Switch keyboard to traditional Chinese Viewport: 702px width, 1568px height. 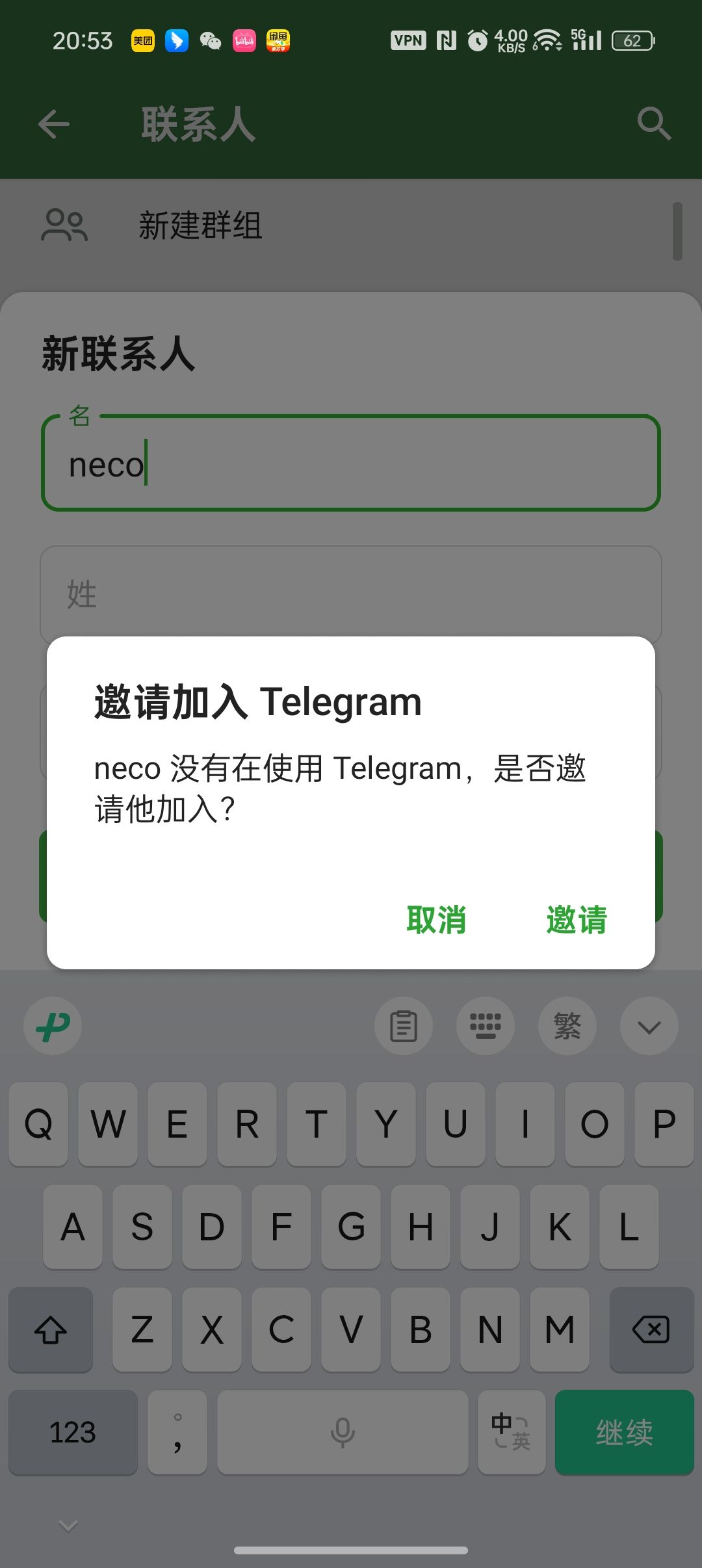(x=567, y=1026)
